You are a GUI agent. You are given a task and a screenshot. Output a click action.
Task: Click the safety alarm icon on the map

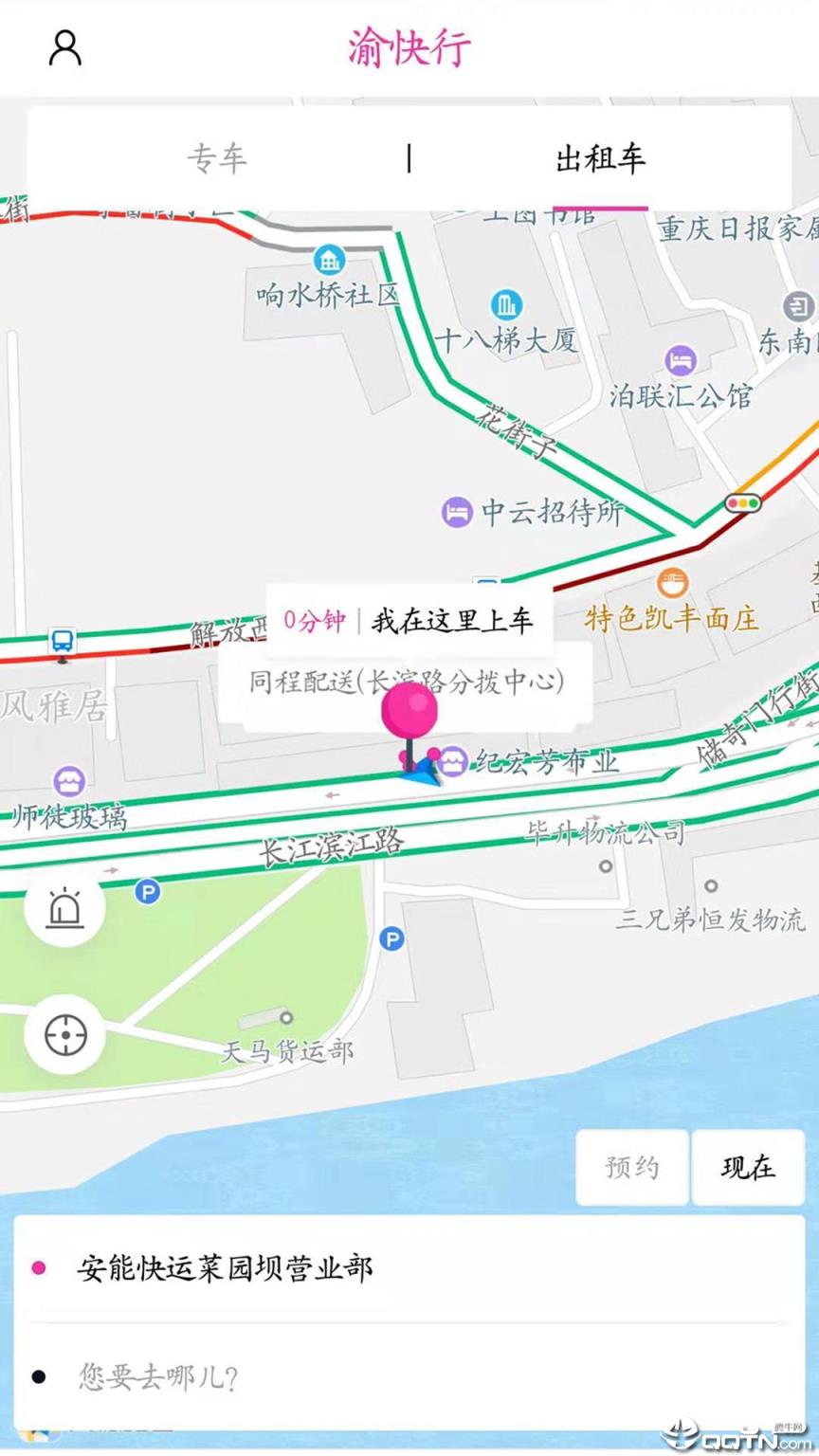[x=64, y=907]
